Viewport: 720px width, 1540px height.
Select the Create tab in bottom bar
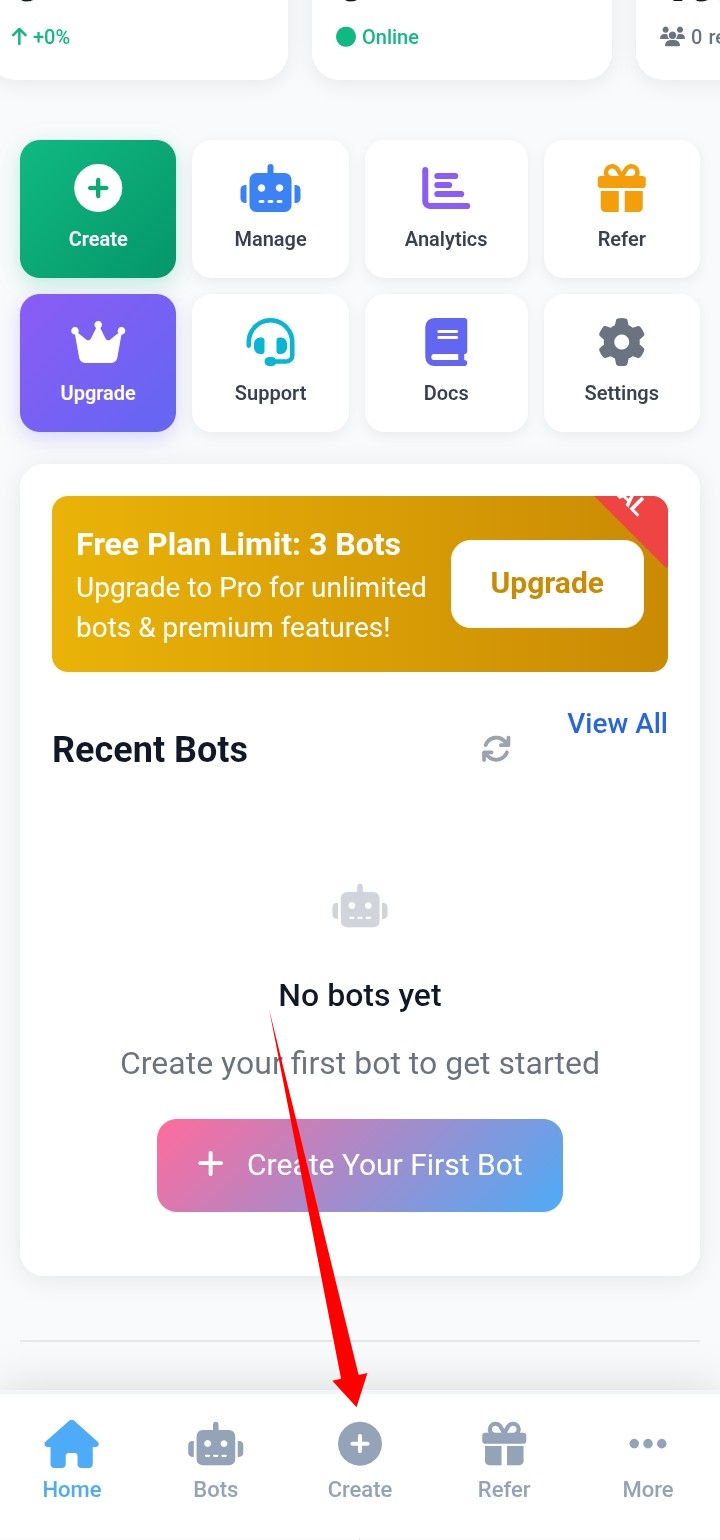pos(360,1462)
